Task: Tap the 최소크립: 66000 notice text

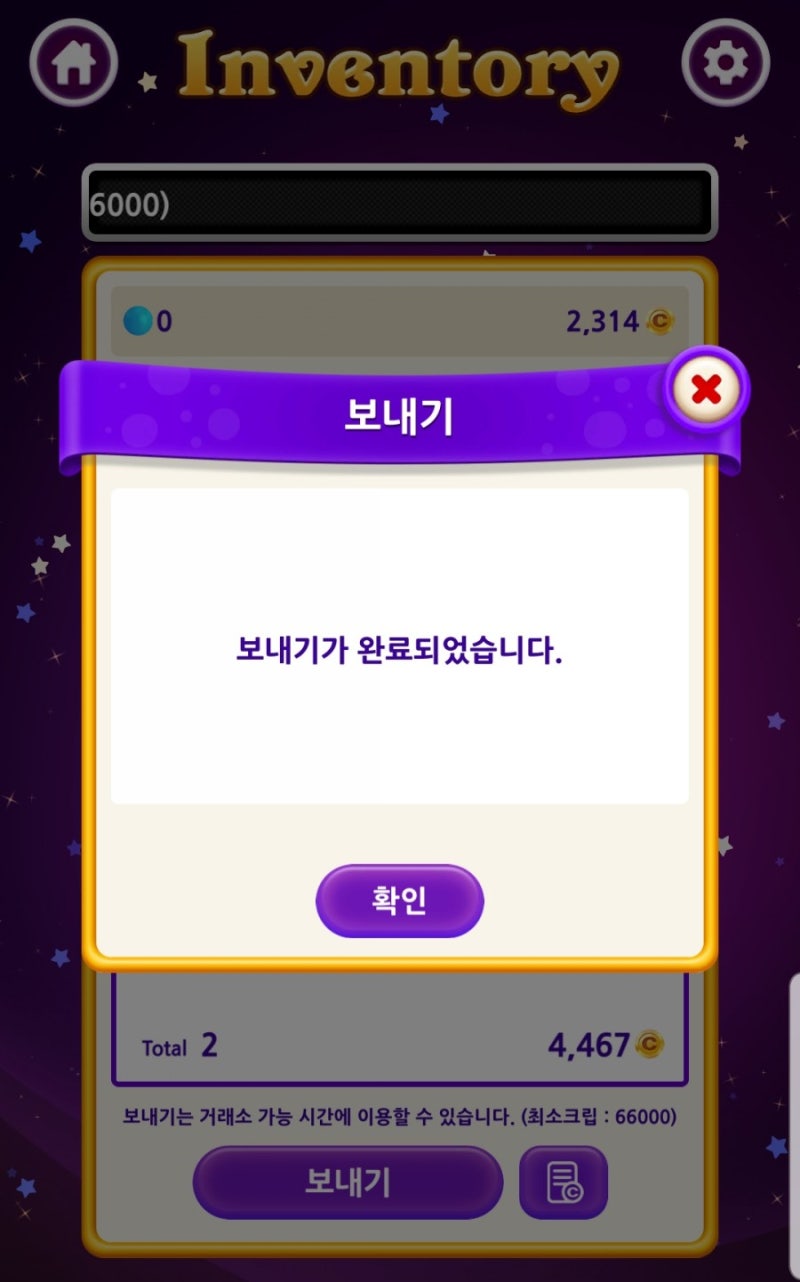Action: tap(600, 1118)
